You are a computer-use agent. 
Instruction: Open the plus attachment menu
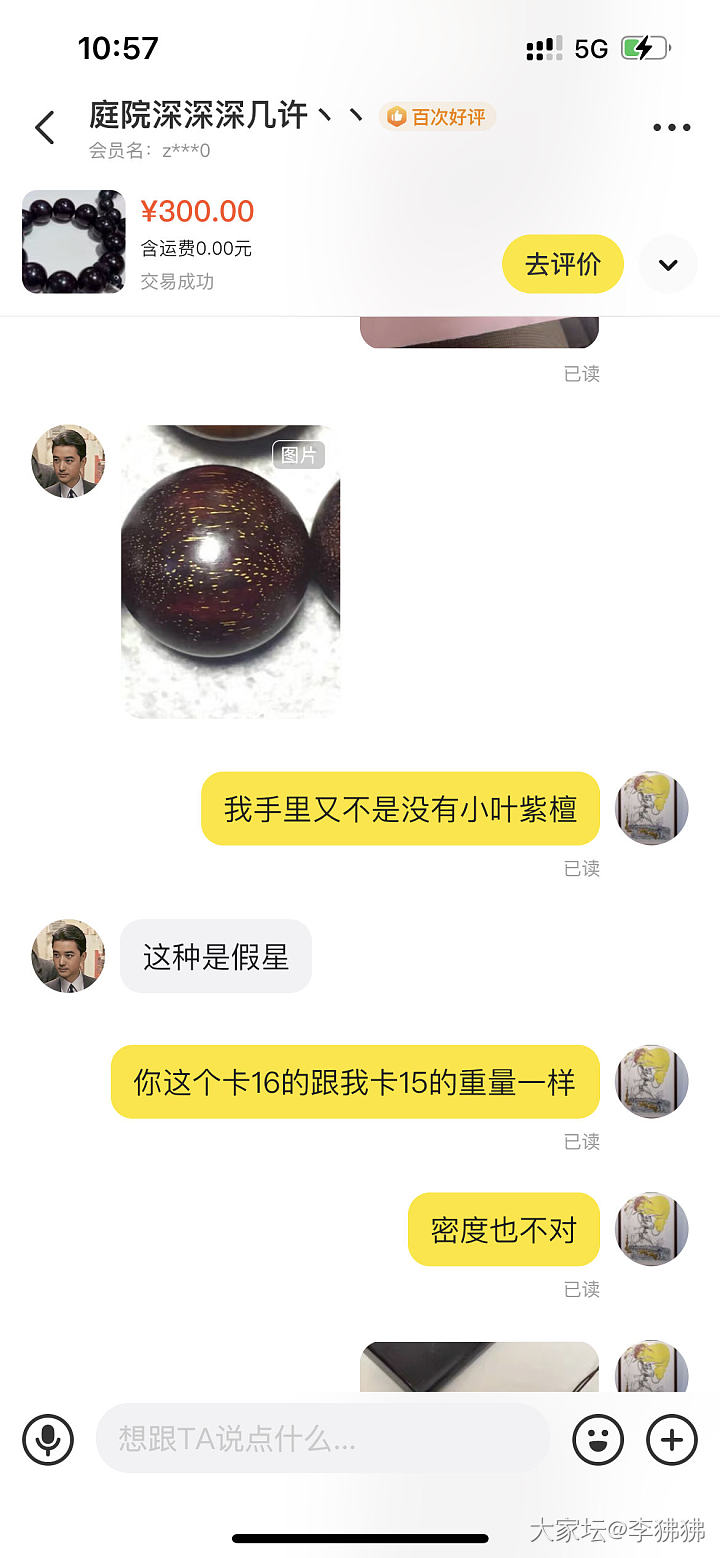pos(672,1440)
